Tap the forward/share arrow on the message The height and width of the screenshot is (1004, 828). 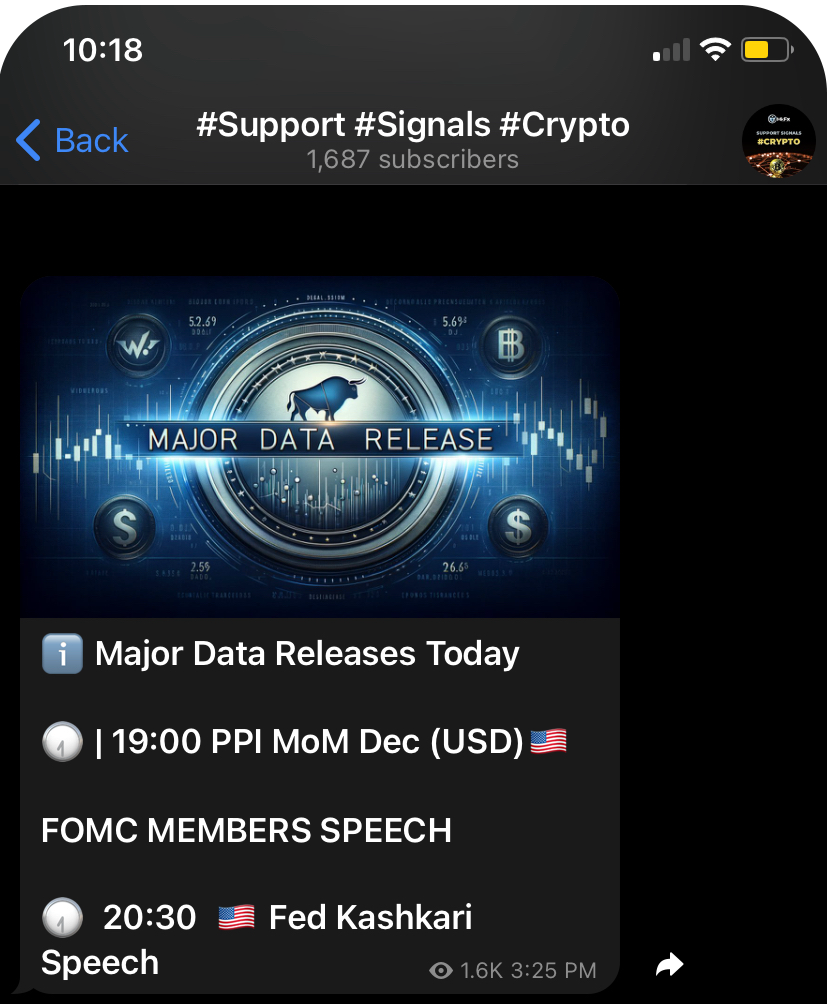[x=668, y=963]
